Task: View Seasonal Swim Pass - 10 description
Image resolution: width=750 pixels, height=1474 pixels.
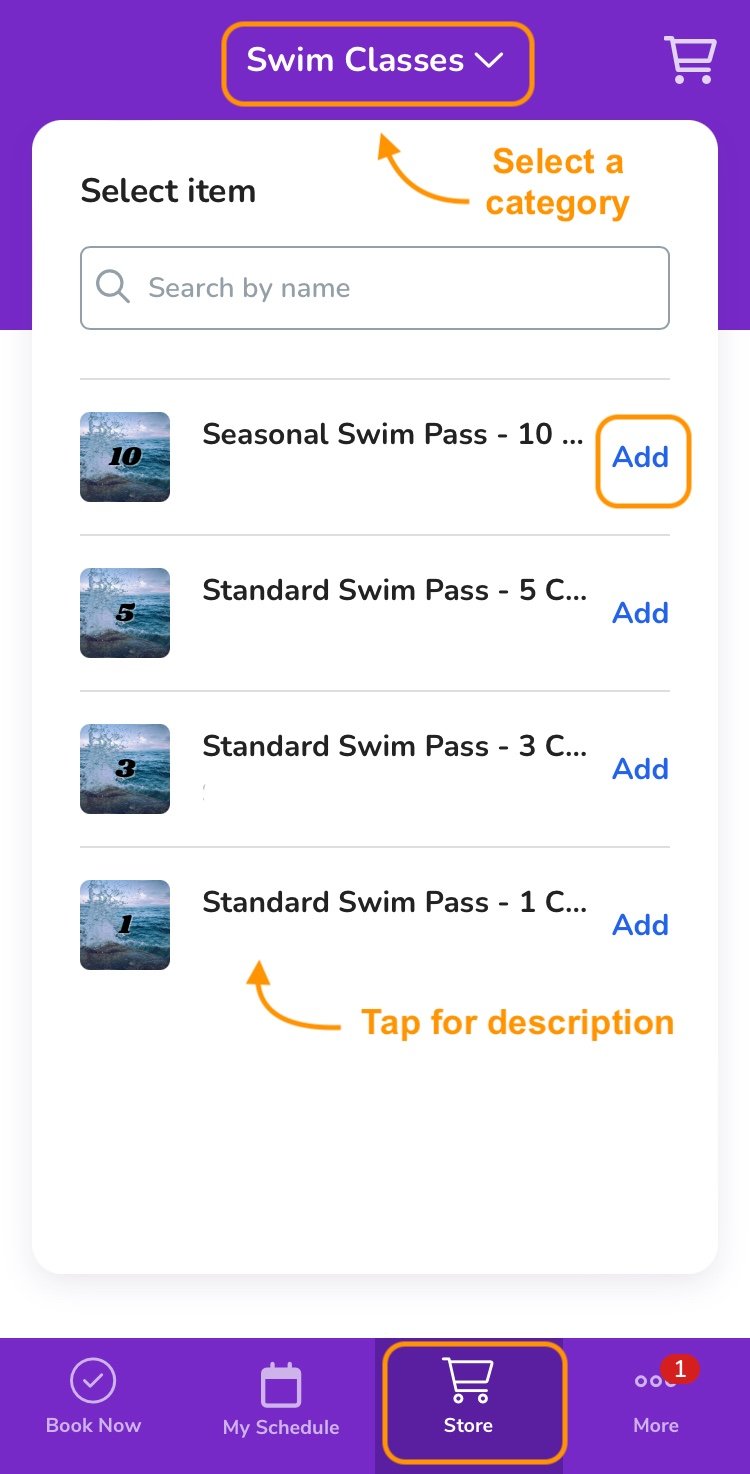Action: coord(392,434)
